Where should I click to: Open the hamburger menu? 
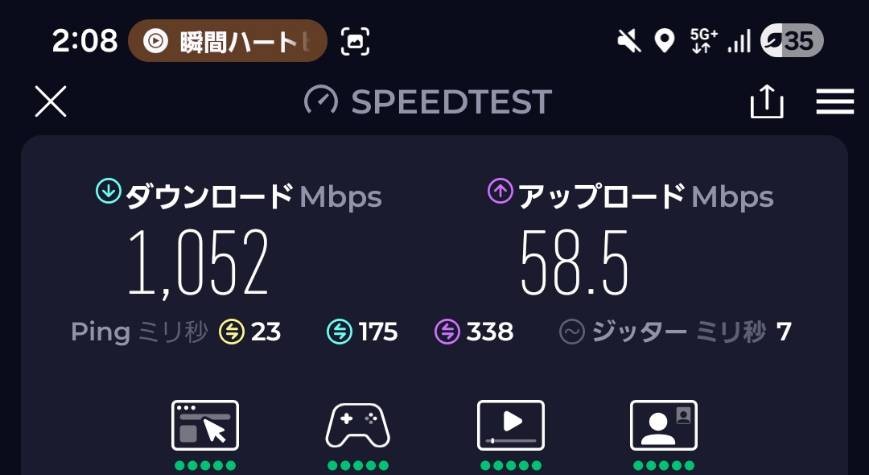tap(834, 101)
